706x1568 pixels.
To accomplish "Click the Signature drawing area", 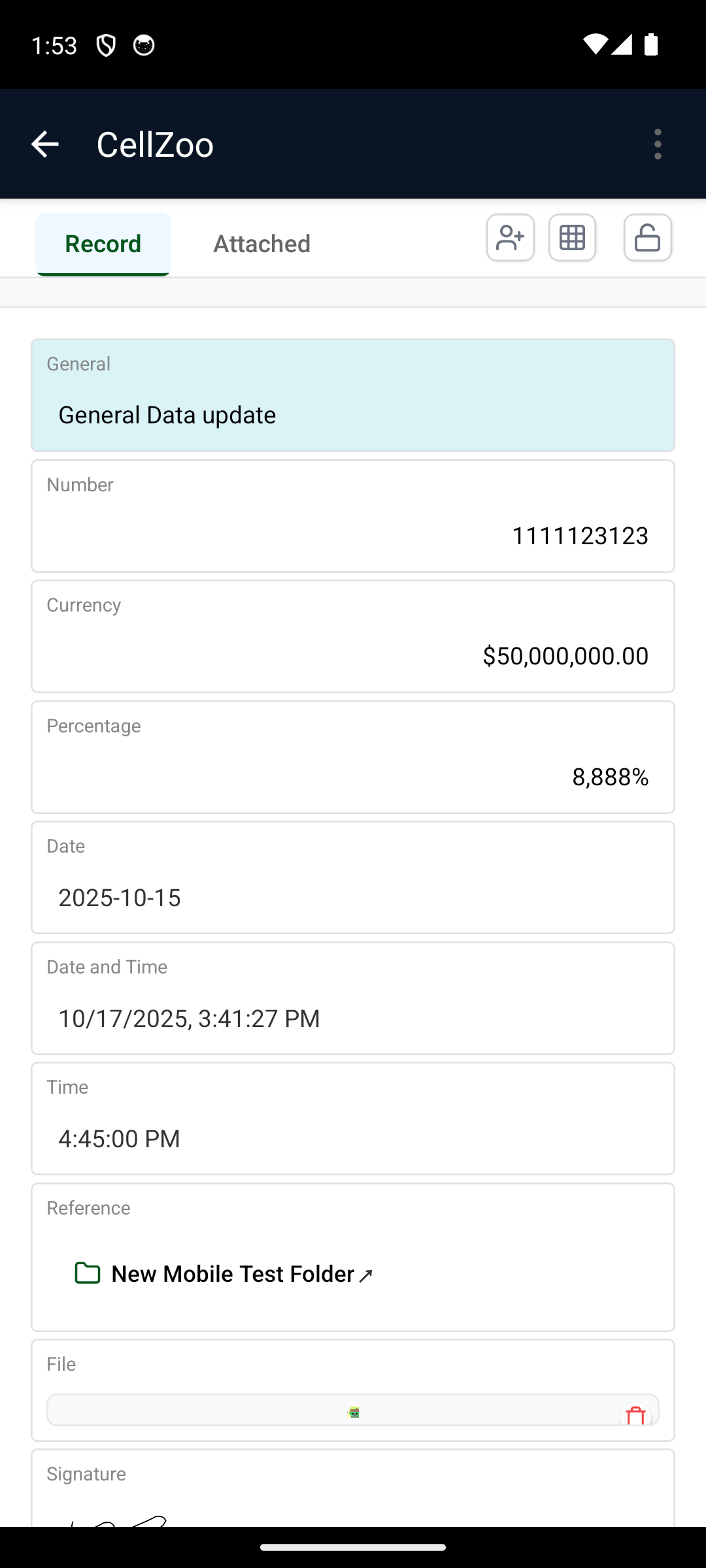I will pos(353,1516).
